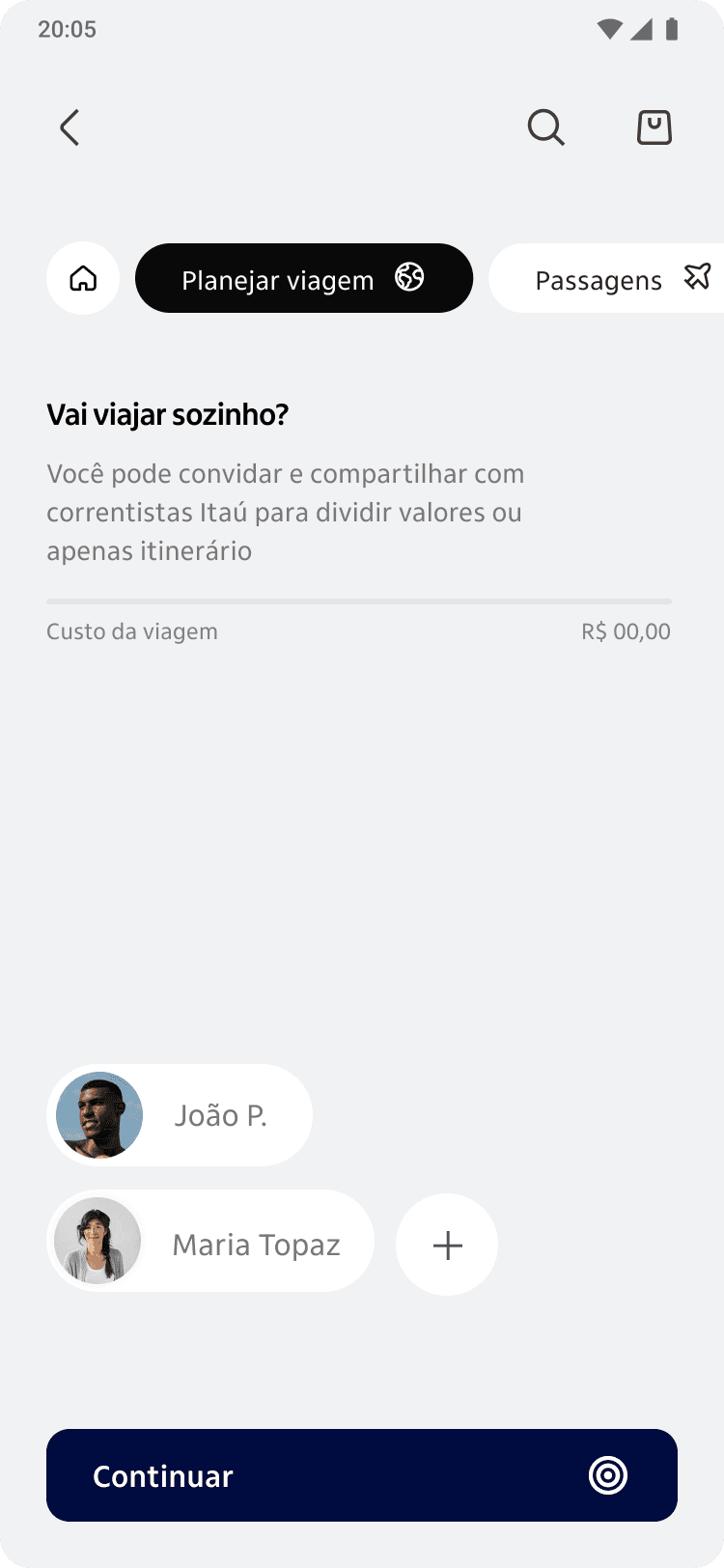This screenshot has width=724, height=1568.
Task: Go to the home chip
Action: [x=83, y=278]
